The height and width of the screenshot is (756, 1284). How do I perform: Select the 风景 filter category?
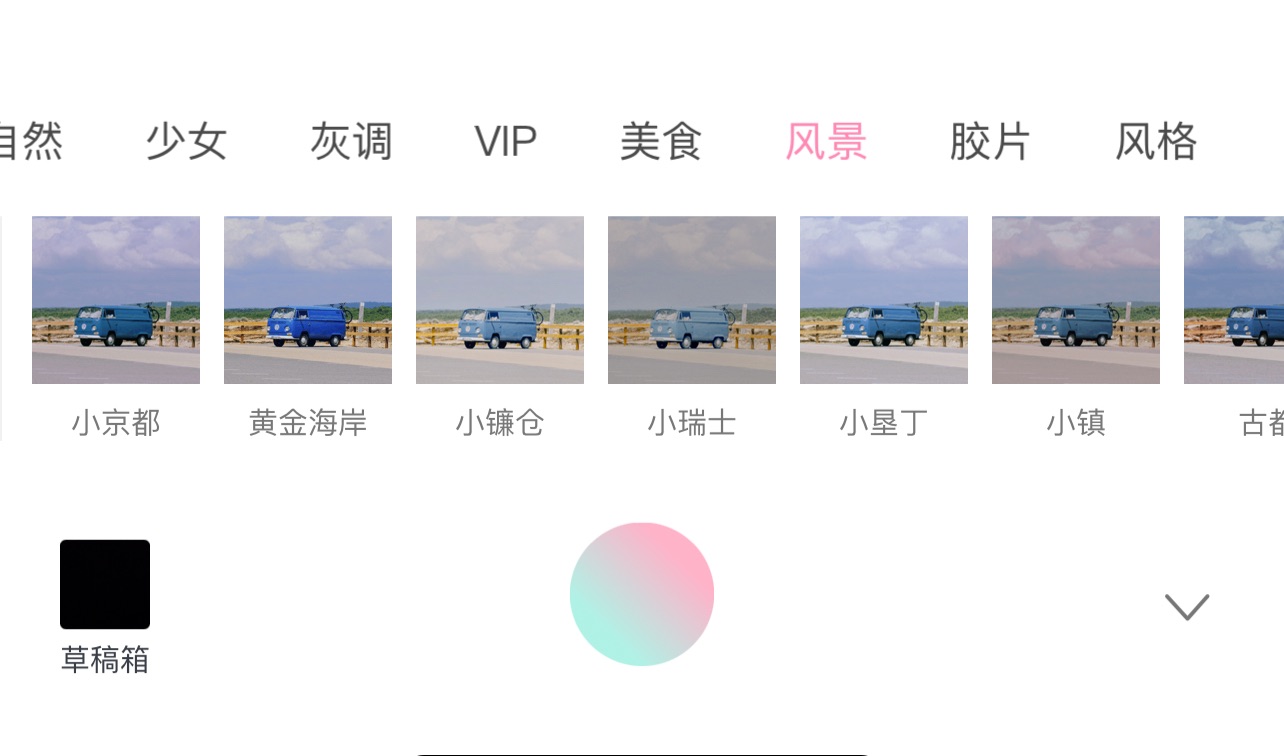[826, 142]
